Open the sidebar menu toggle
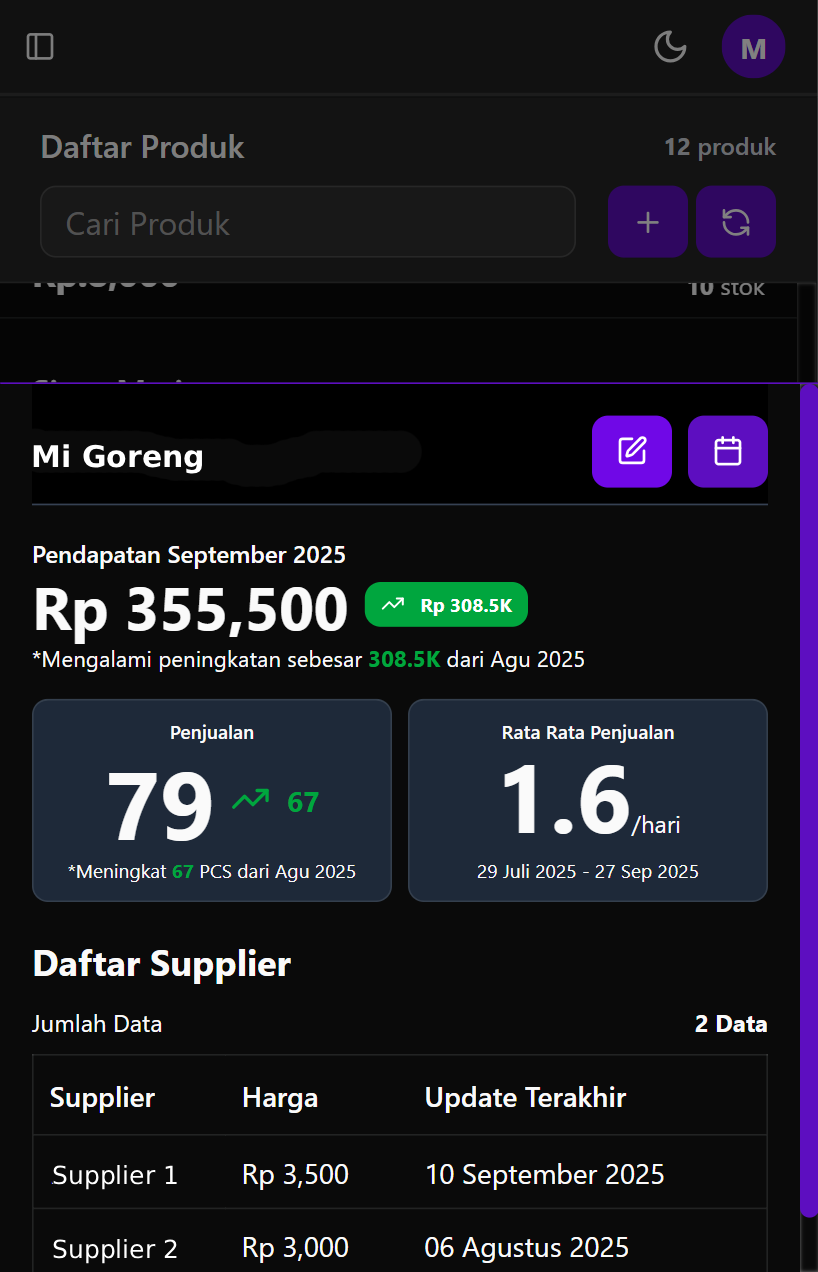818x1272 pixels. 40,47
